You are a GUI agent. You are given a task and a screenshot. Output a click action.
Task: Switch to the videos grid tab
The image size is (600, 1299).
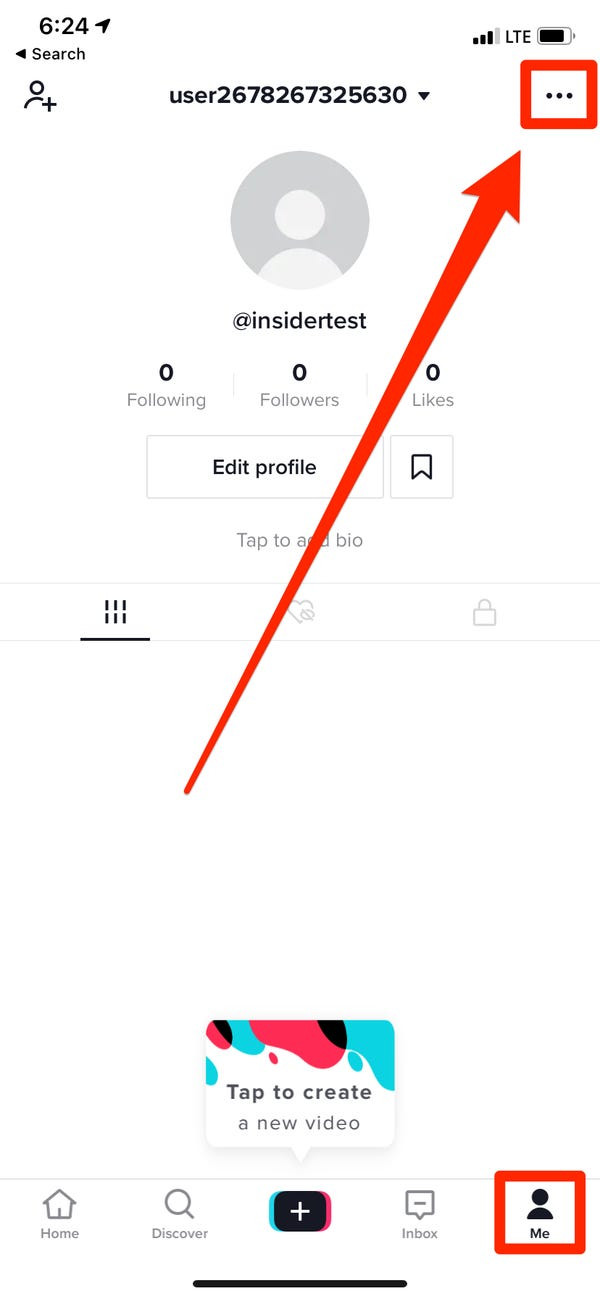pos(115,612)
